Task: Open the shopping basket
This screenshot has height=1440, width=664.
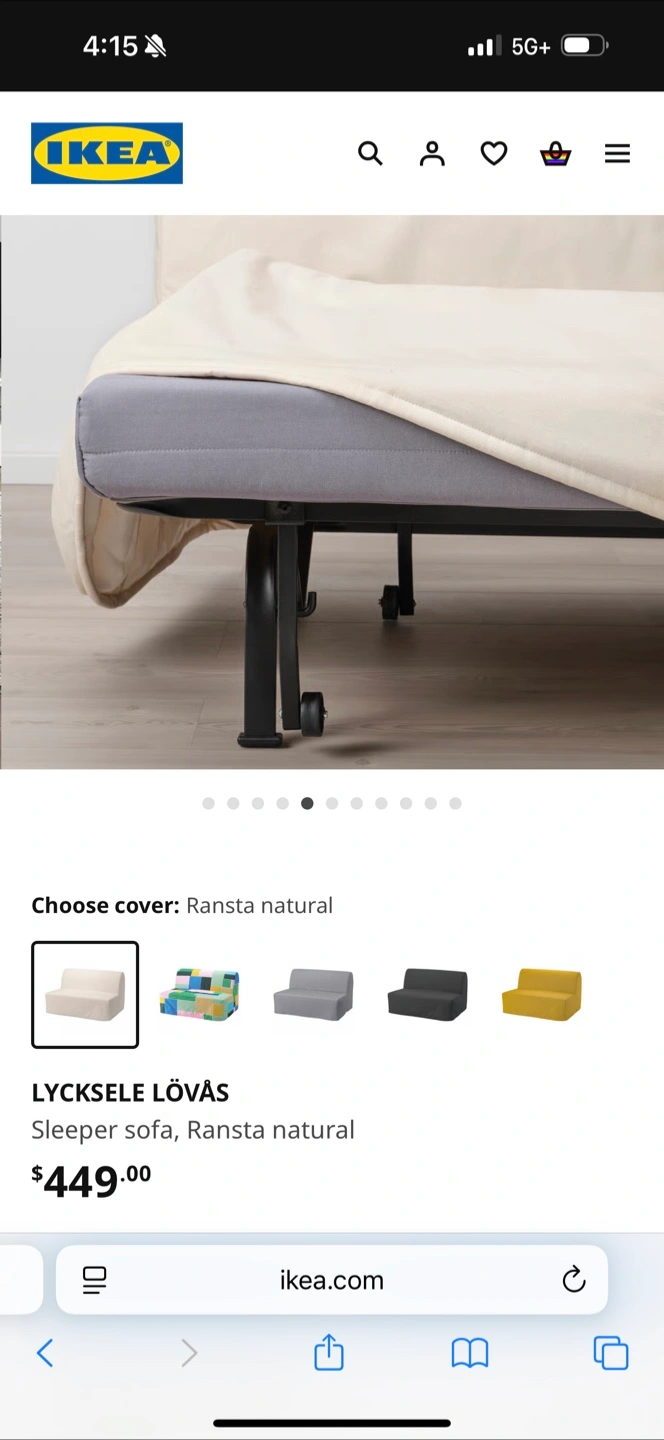Action: (555, 153)
